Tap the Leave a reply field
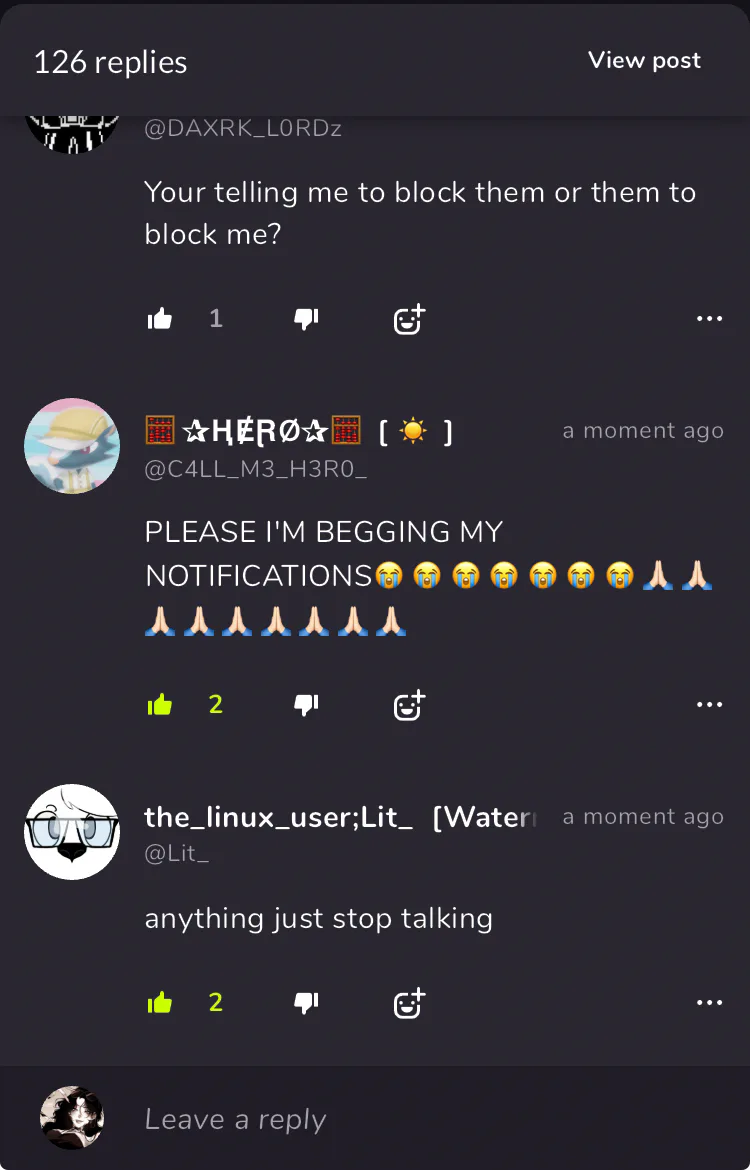750x1170 pixels. click(x=400, y=1119)
